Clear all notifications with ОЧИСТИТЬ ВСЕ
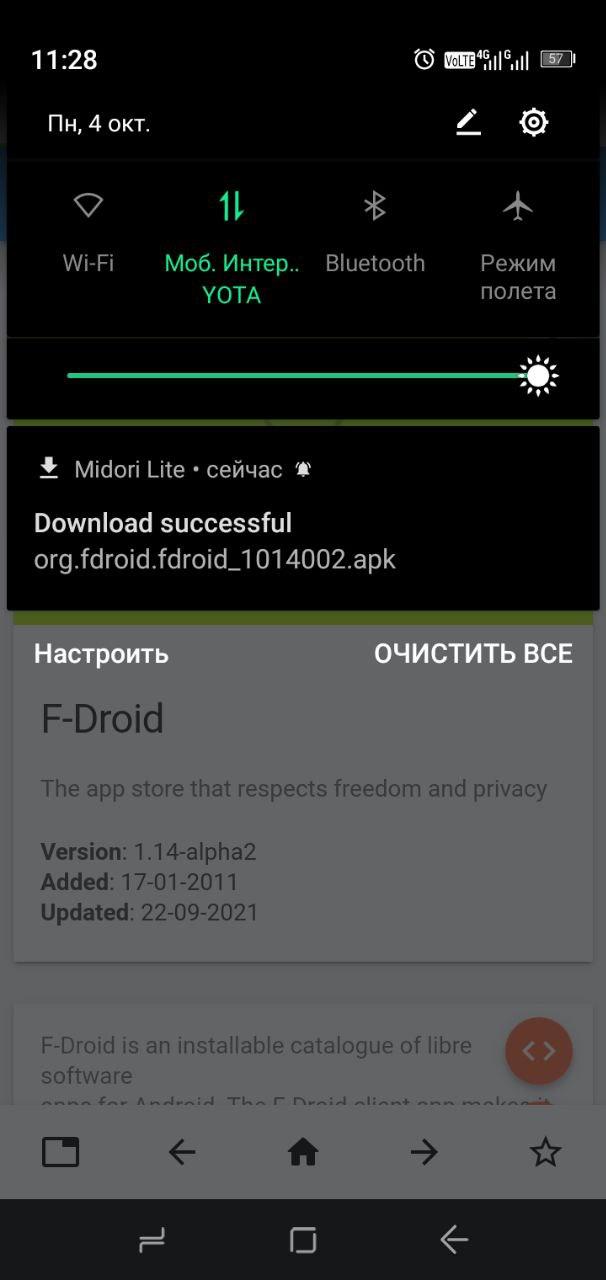The image size is (606, 1280). [473, 654]
